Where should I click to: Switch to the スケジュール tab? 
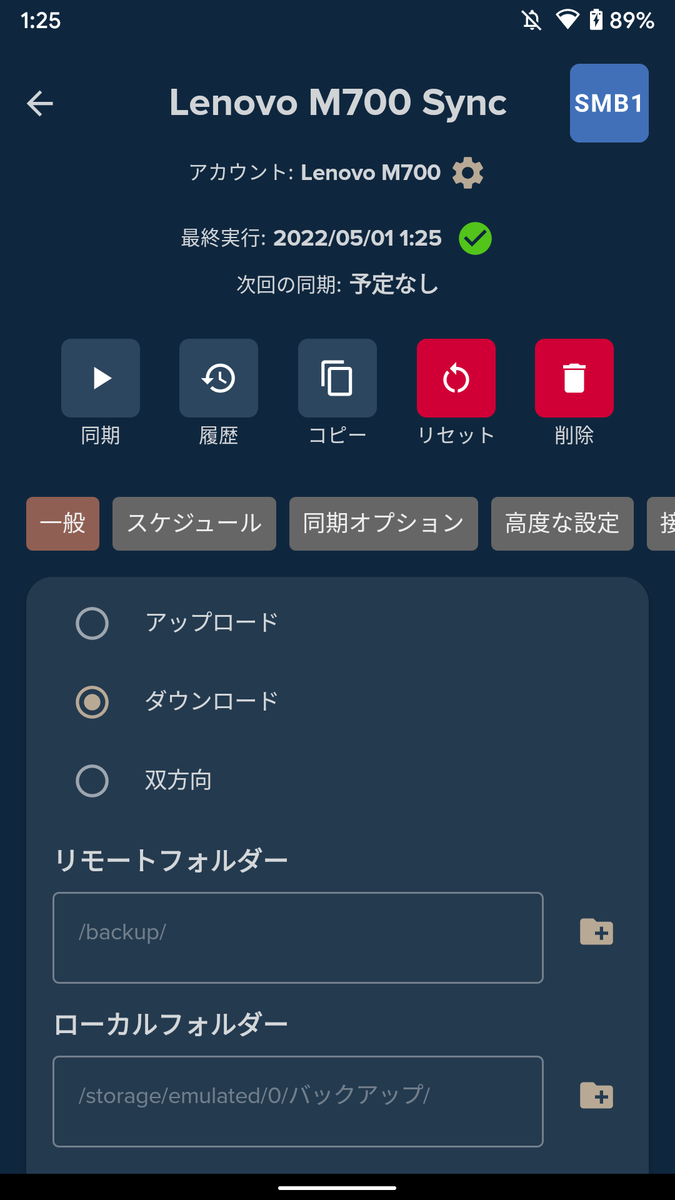pos(194,524)
